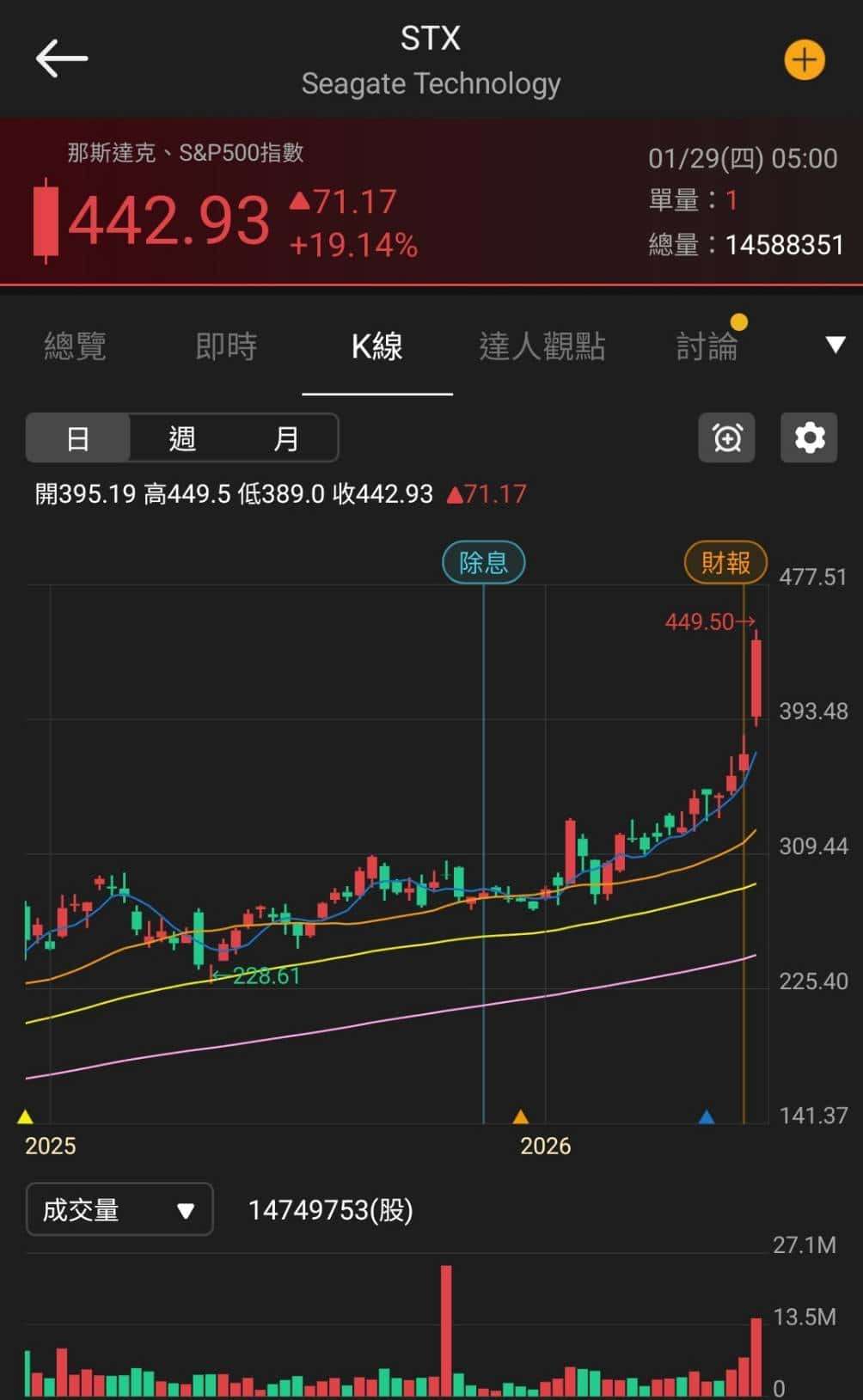
Task: Switch to 週 weekly candlestick view
Action: (181, 438)
